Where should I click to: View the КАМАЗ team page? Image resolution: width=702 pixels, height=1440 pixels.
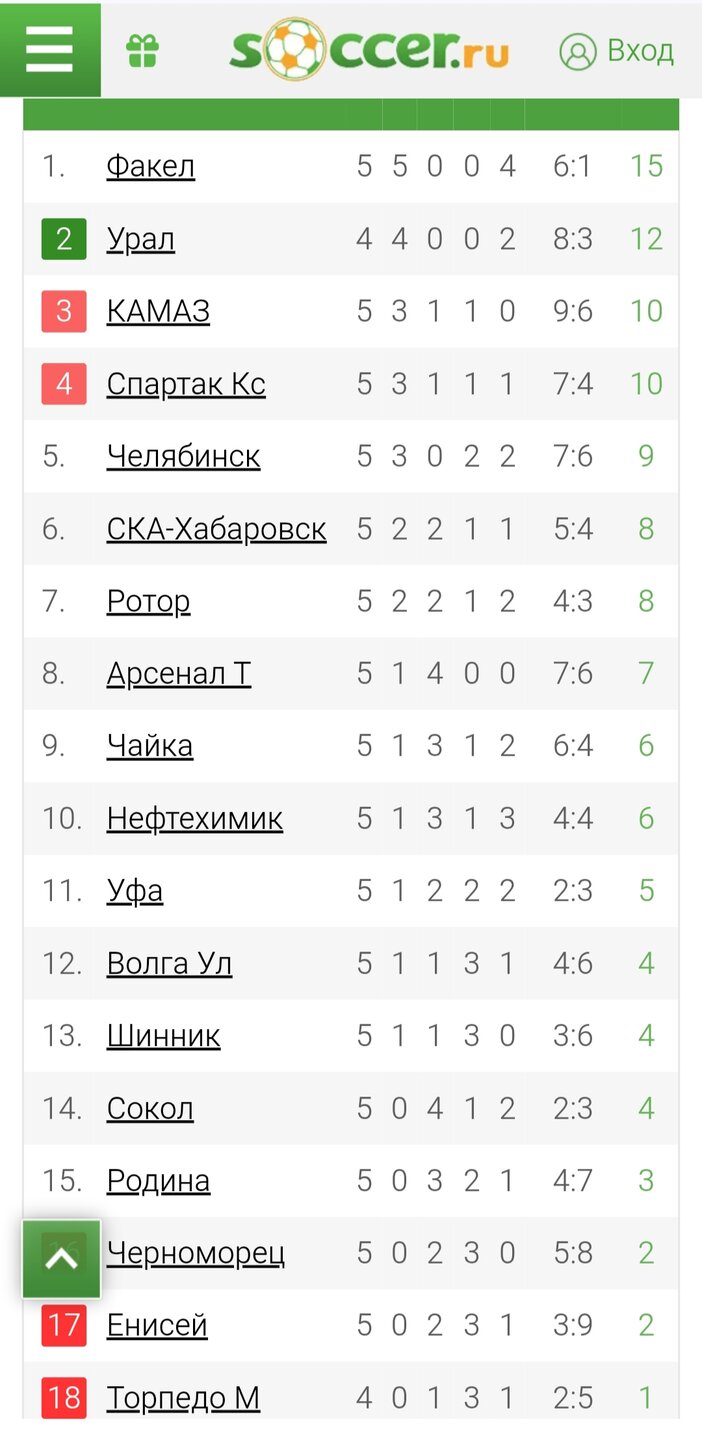click(158, 311)
